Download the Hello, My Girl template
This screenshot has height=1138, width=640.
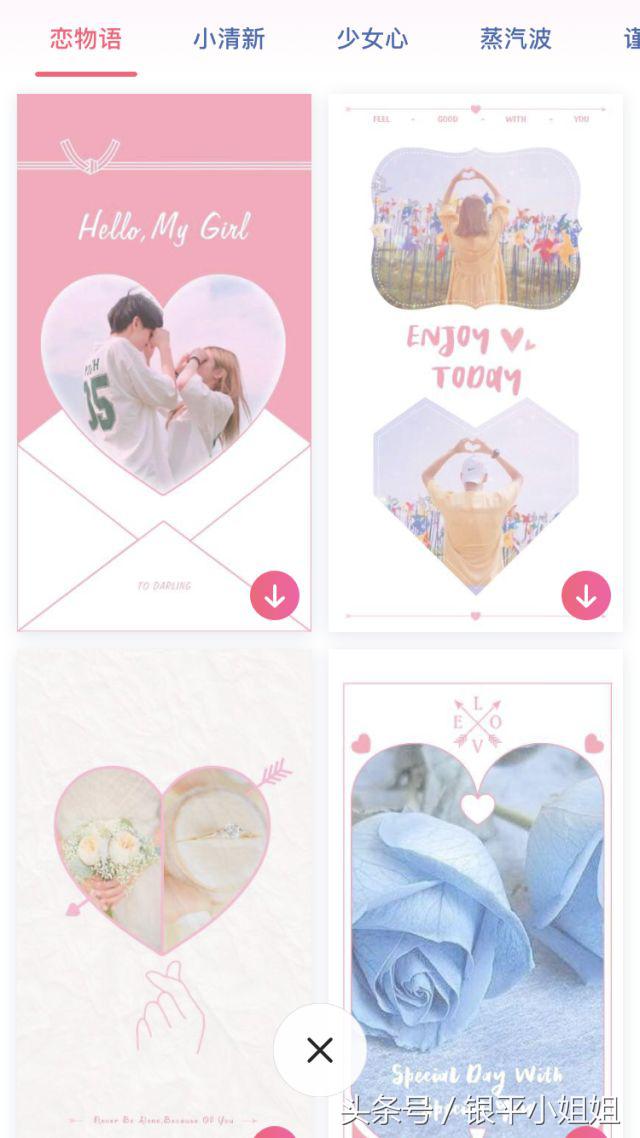tap(274, 596)
